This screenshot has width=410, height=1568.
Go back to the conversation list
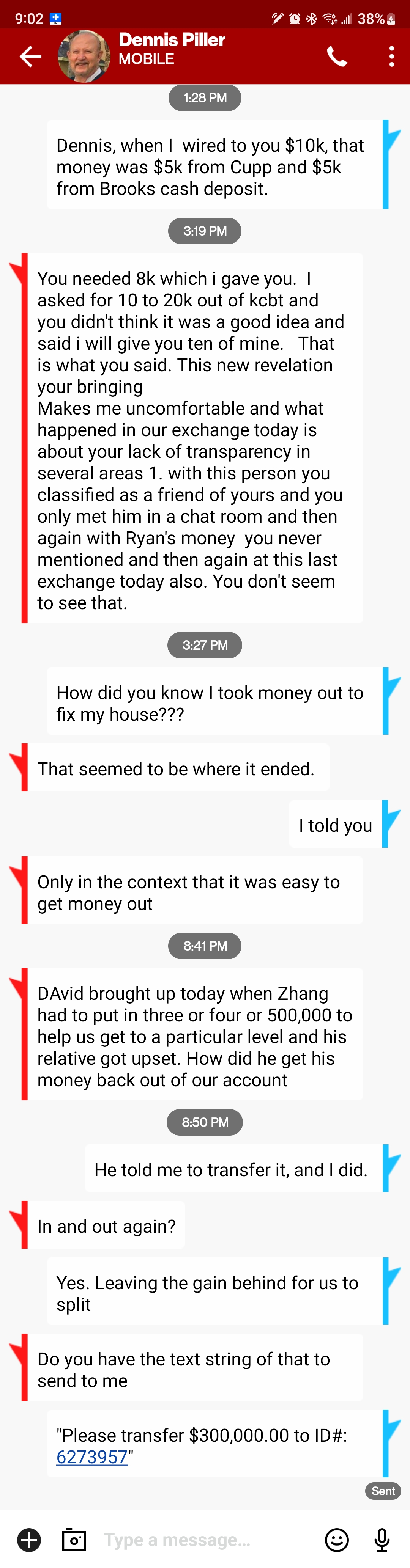point(29,57)
